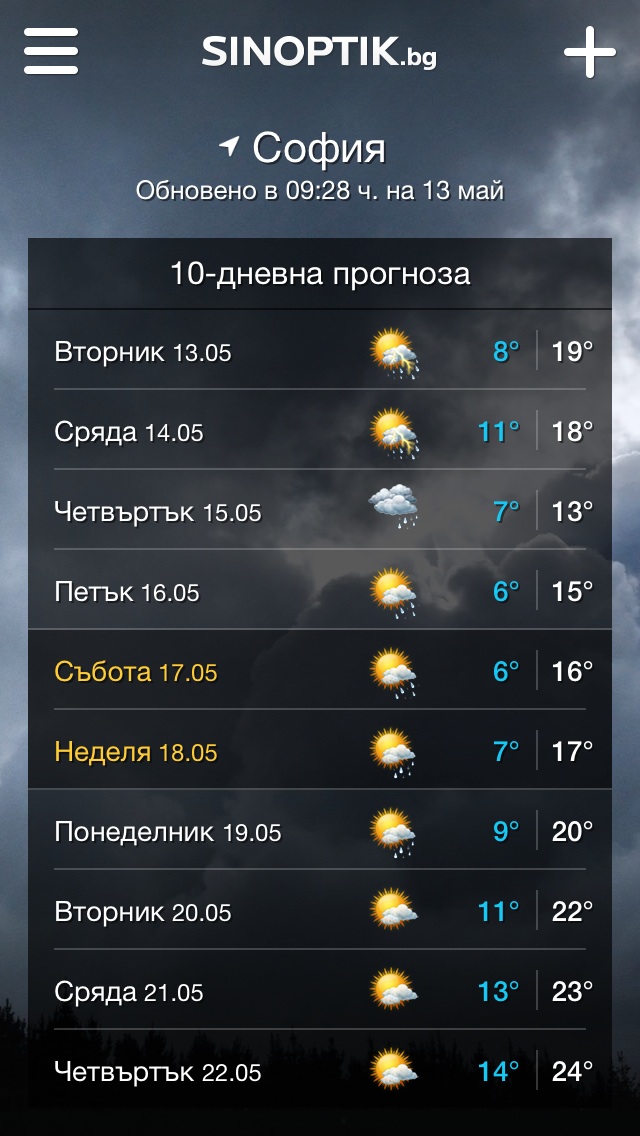Open forecast for Сряда 21.05
This screenshot has height=1136, width=640.
point(320,992)
